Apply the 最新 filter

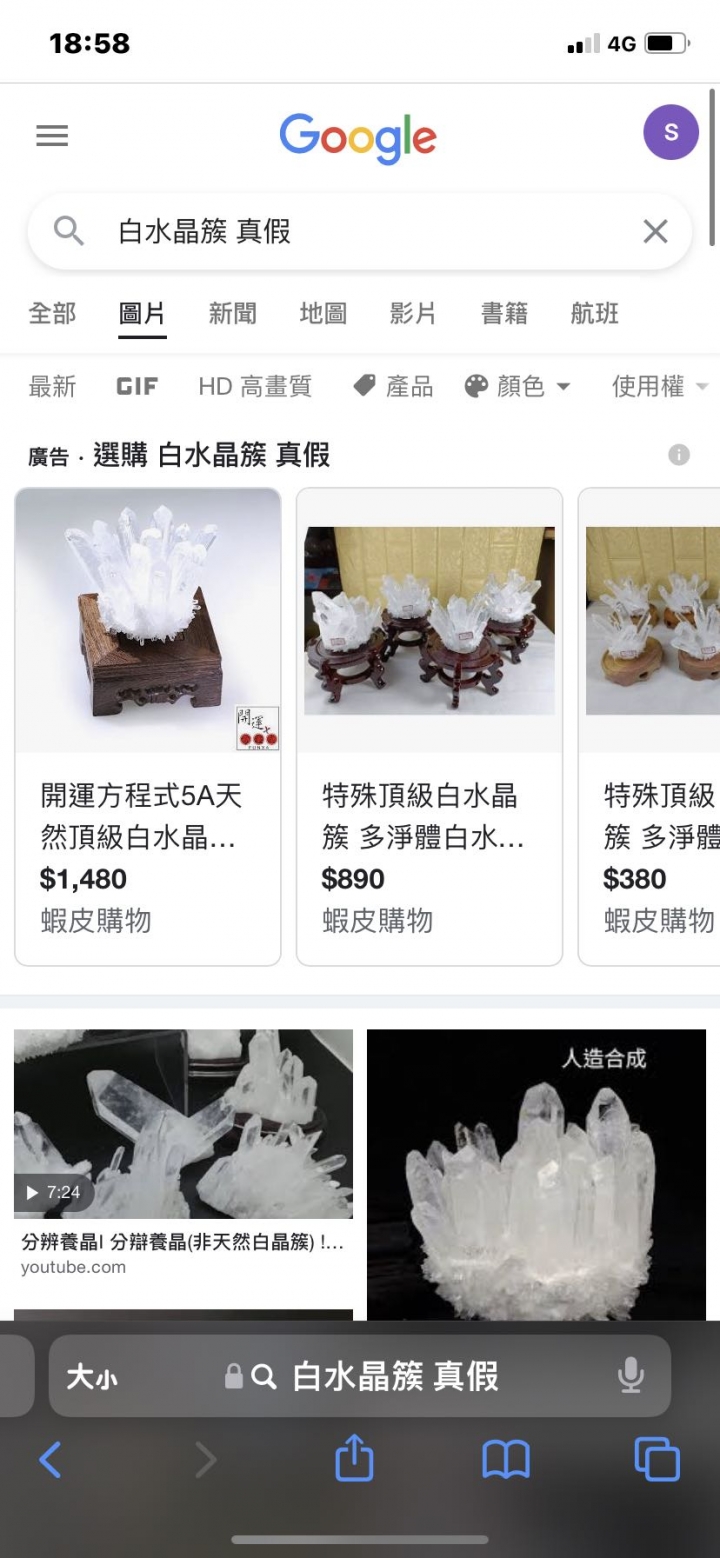(x=53, y=386)
